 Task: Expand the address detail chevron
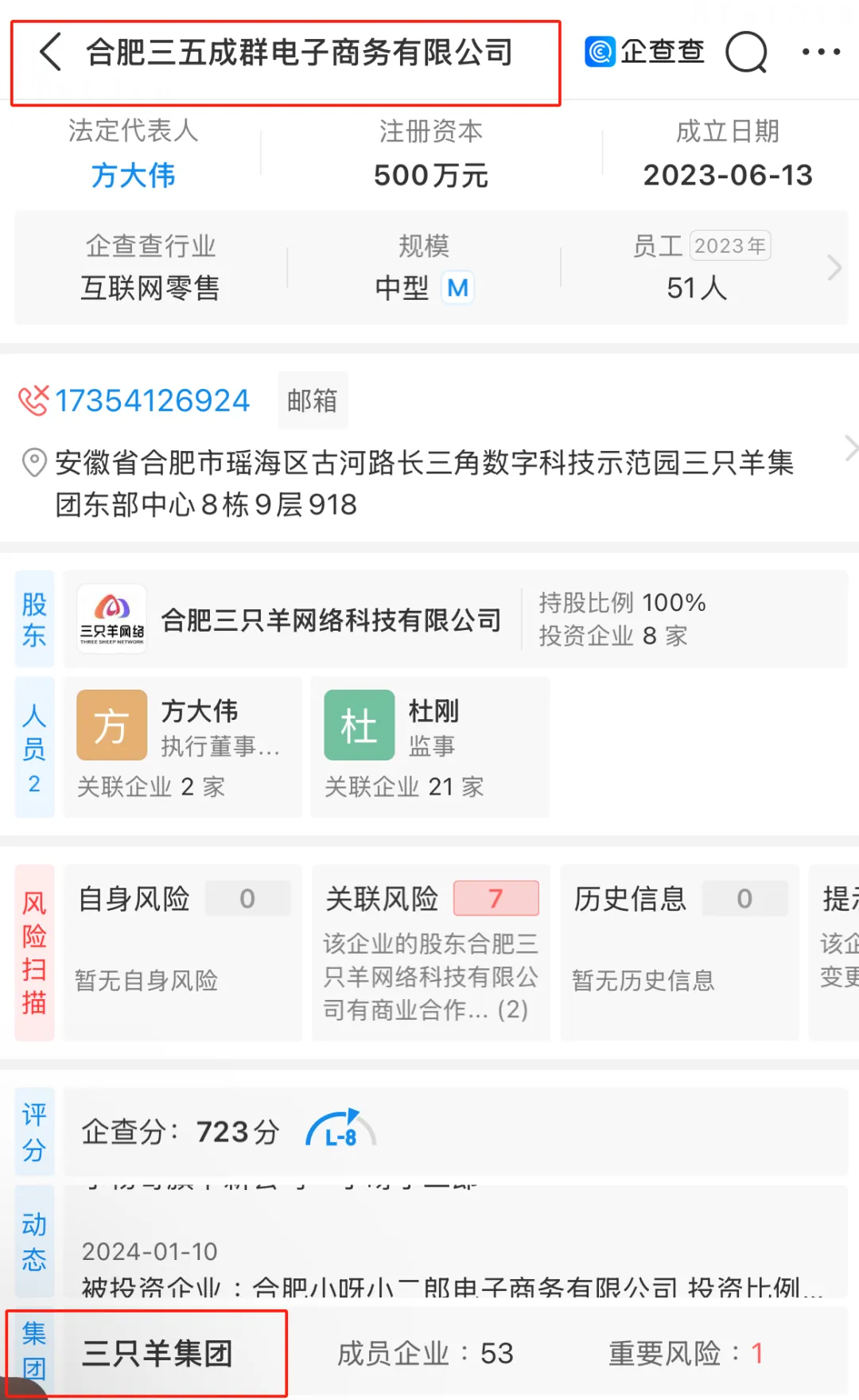coord(849,449)
